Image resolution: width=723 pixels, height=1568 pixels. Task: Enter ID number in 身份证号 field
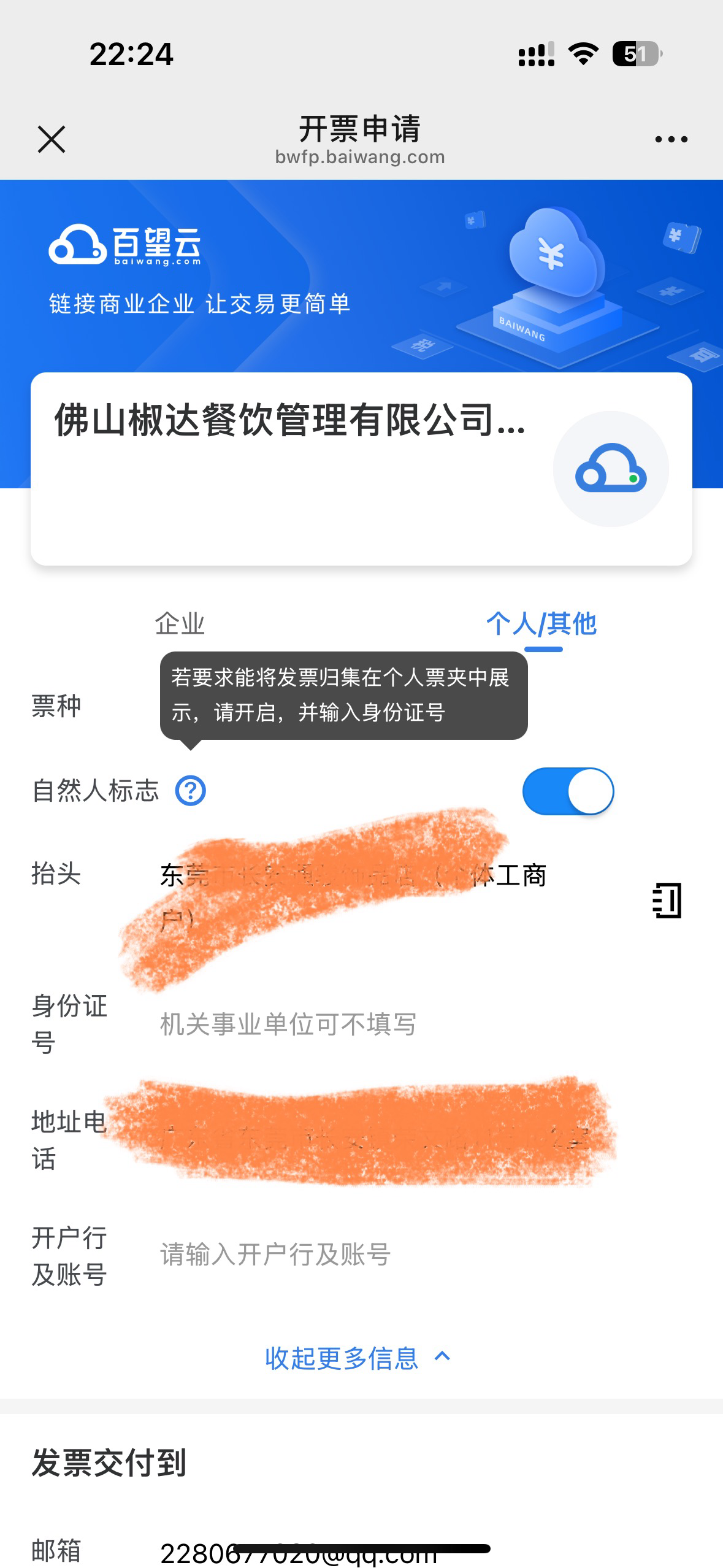[368, 1024]
